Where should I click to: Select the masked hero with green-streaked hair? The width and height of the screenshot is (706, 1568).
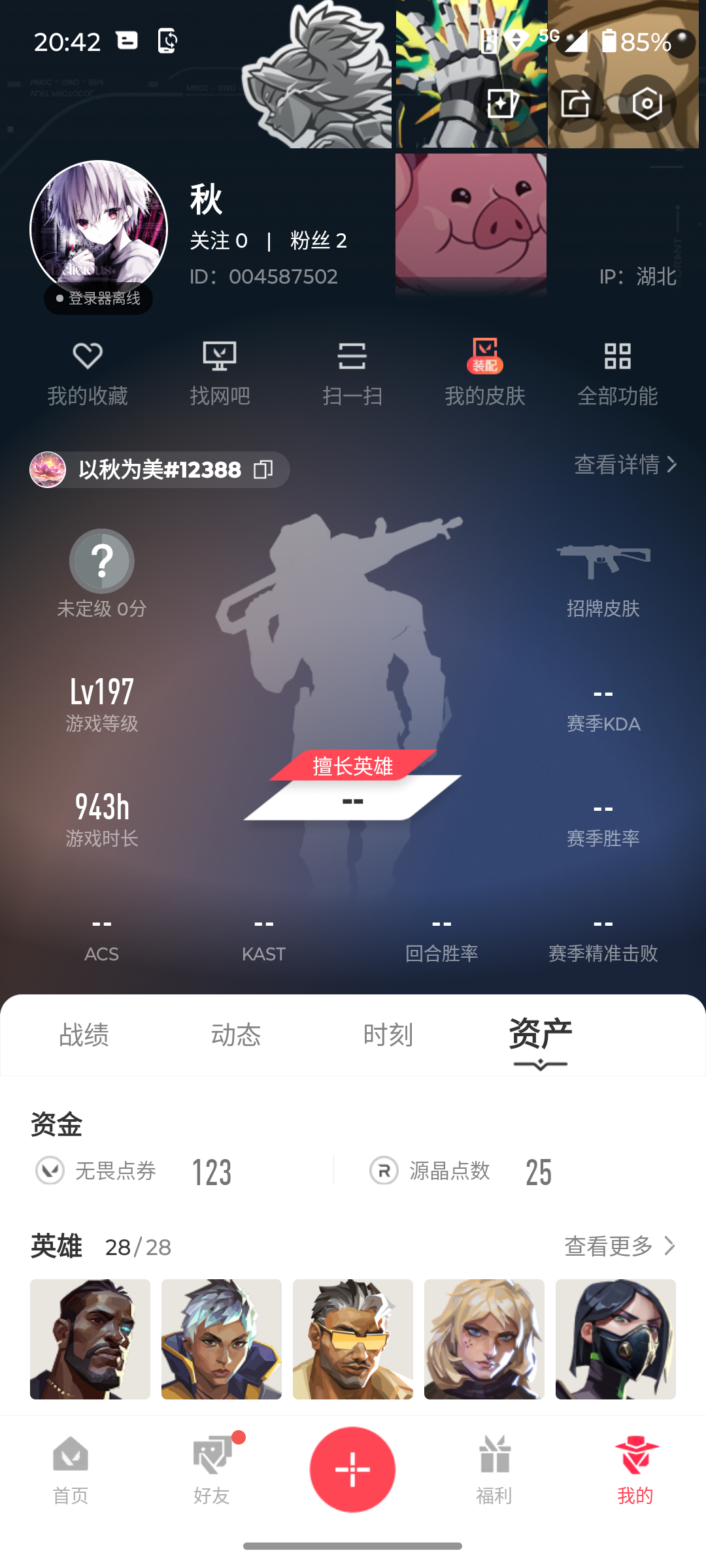coord(615,1339)
